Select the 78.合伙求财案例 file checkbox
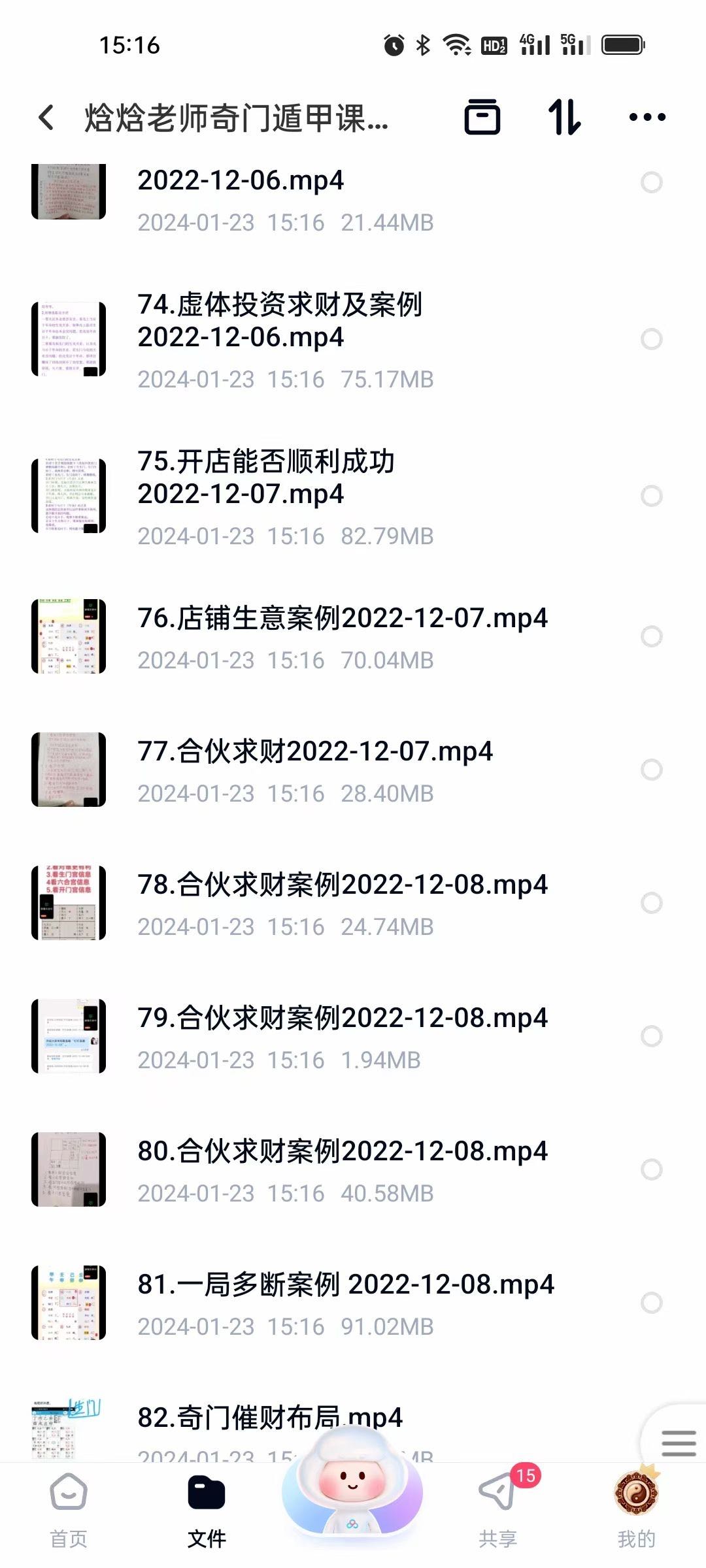706x1568 pixels. (651, 903)
